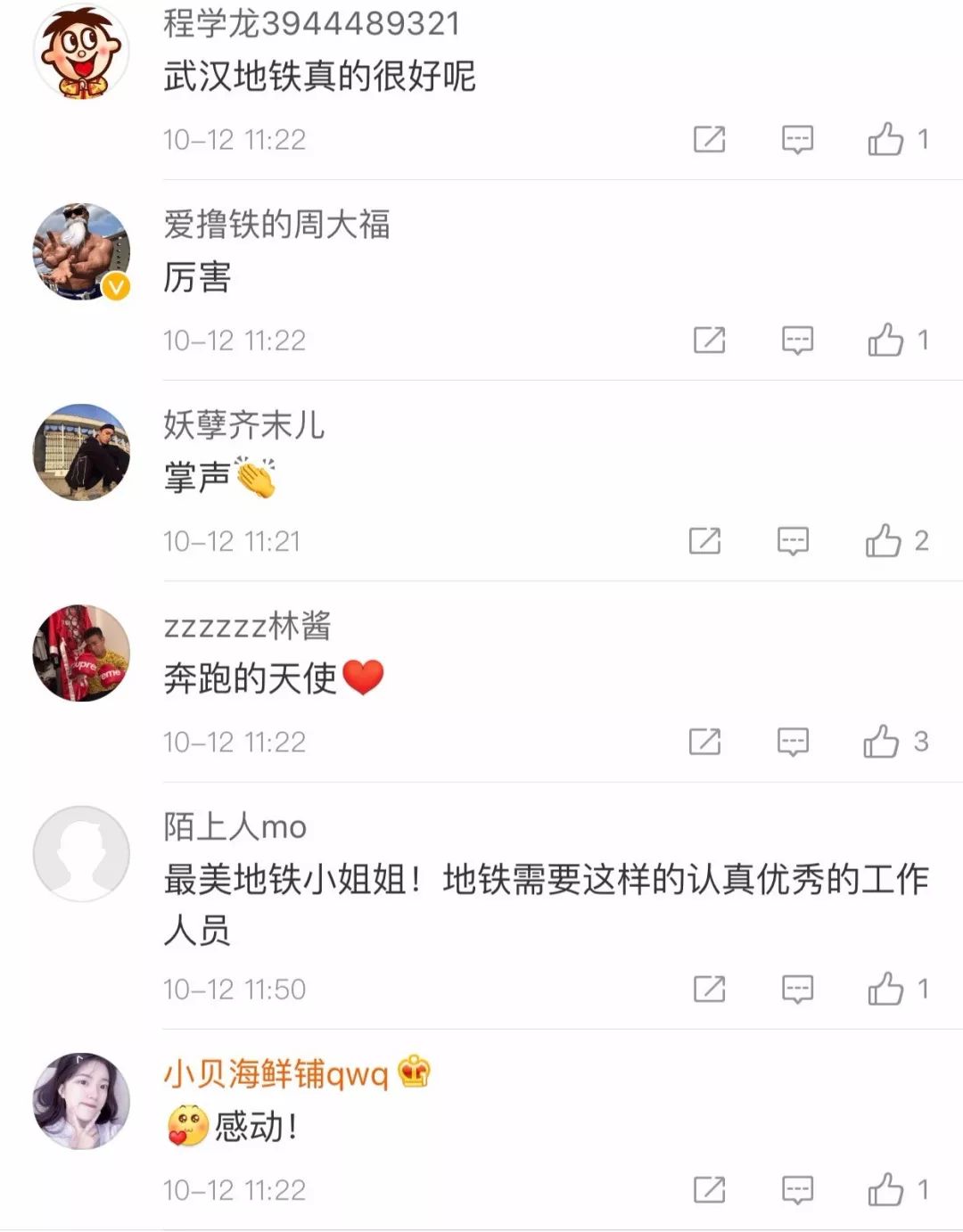963x1232 pixels.
Task: View 妖孽齐末儿's profile via username
Action: (x=243, y=425)
